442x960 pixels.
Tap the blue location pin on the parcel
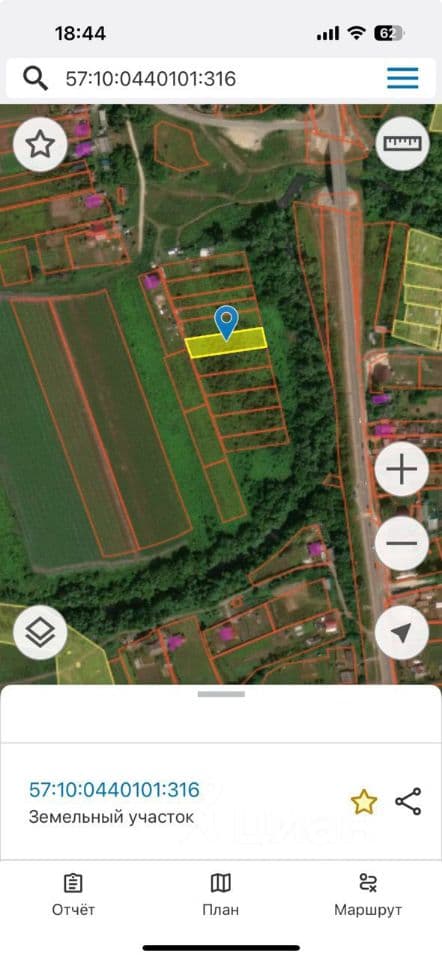pyautogui.click(x=227, y=323)
